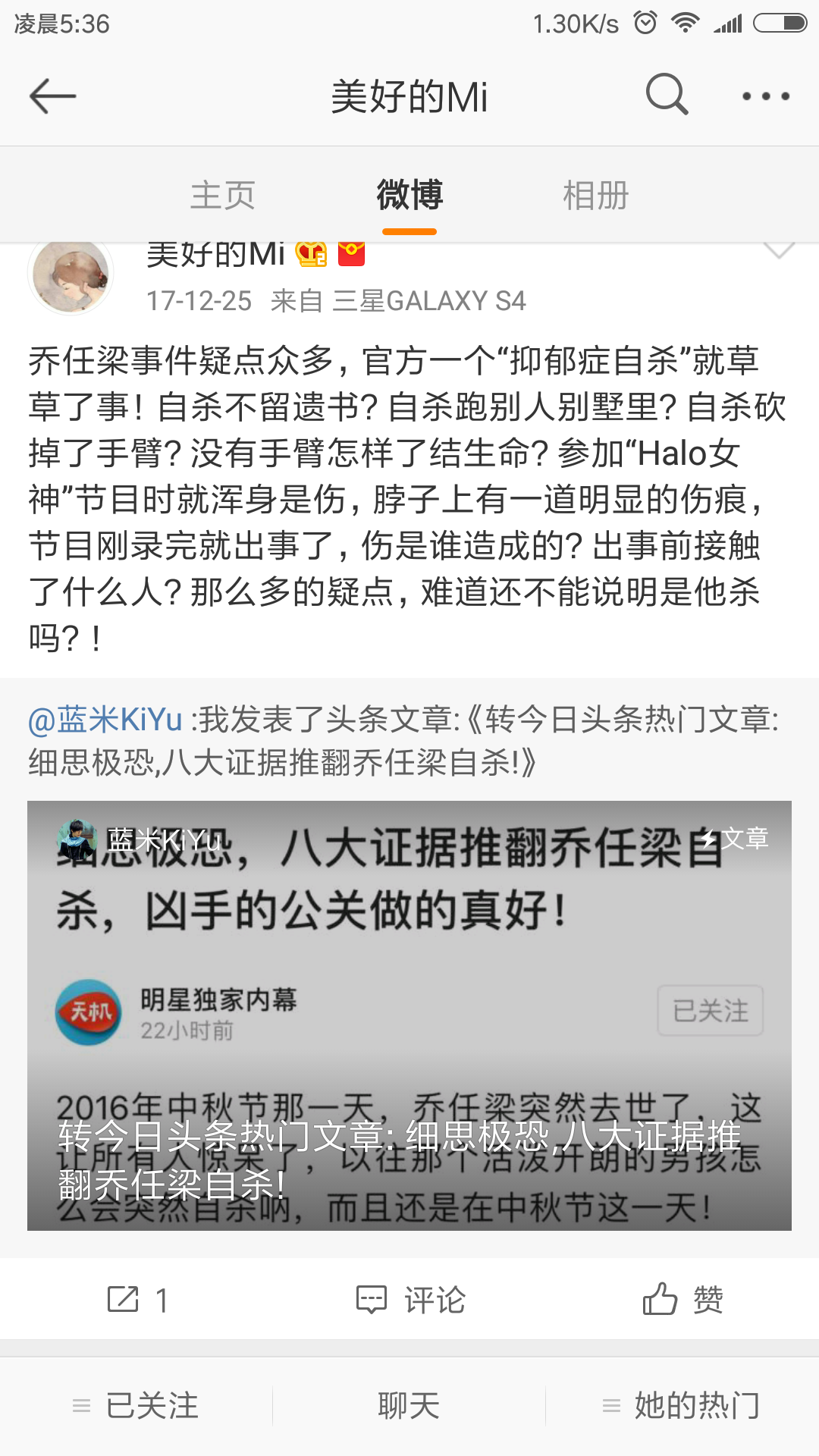Tap the back arrow to return
The width and height of the screenshot is (819, 1456).
point(51,96)
